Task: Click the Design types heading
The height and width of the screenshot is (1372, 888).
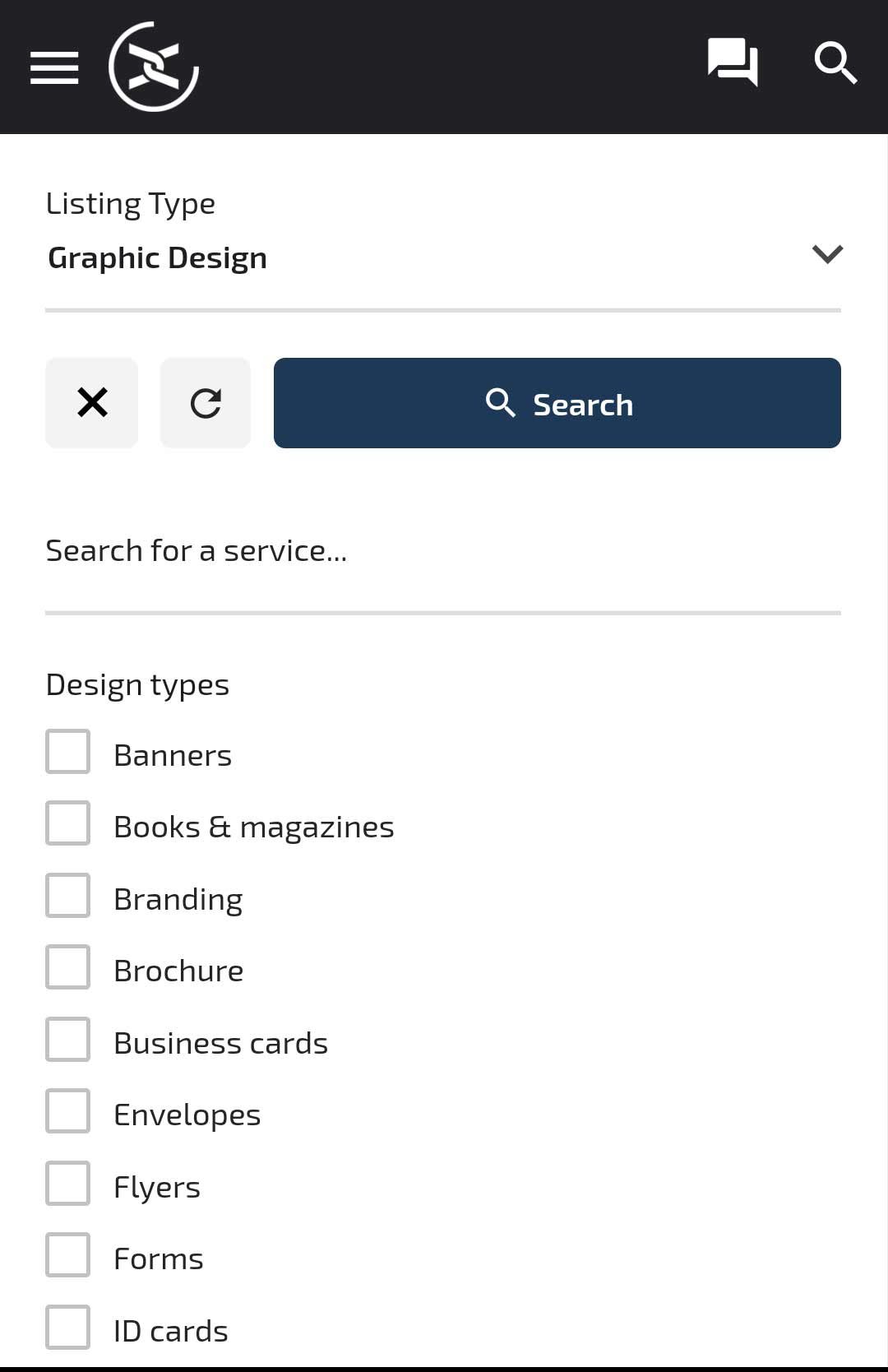Action: tap(137, 684)
